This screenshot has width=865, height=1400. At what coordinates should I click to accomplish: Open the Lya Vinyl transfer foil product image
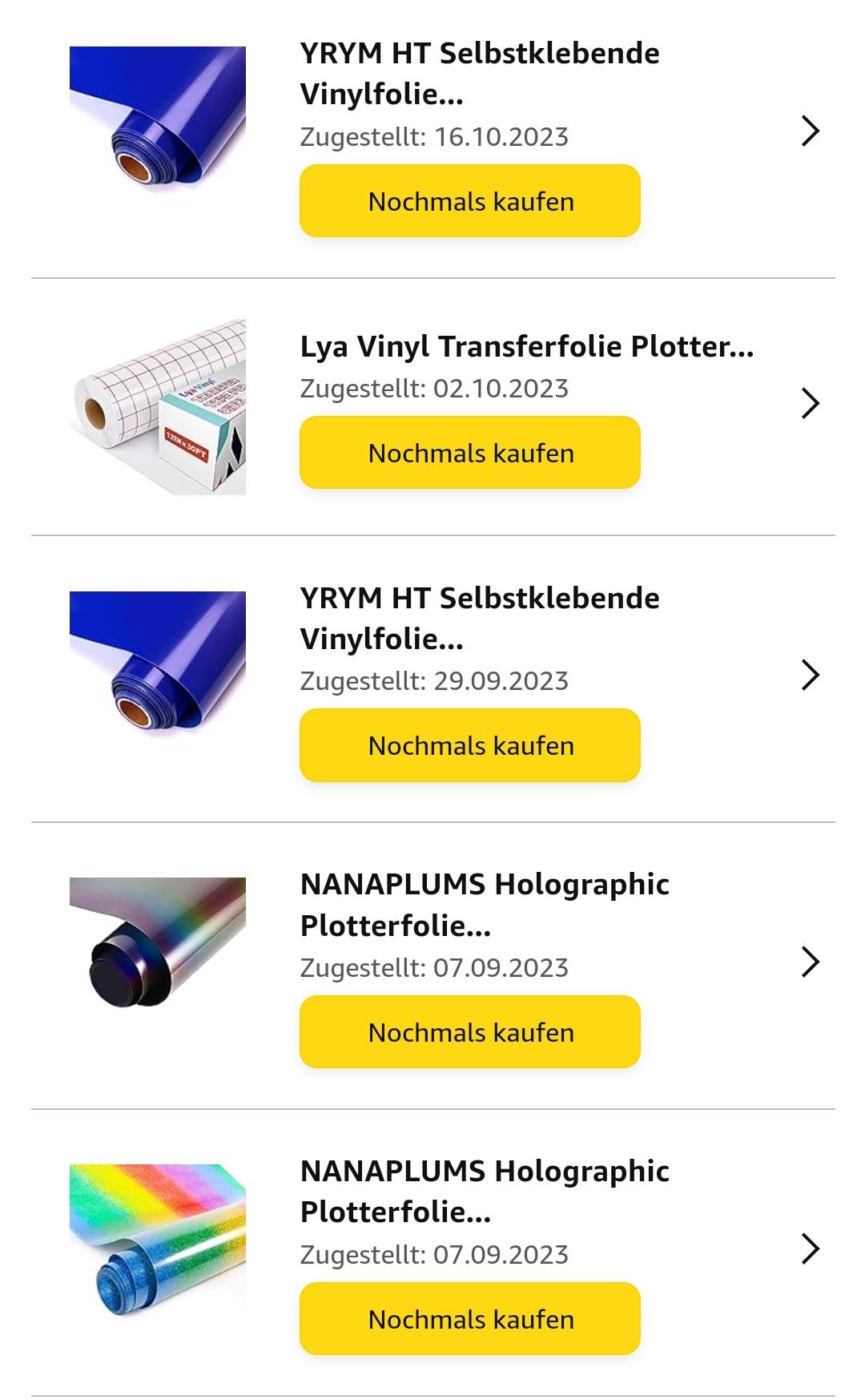tap(158, 406)
